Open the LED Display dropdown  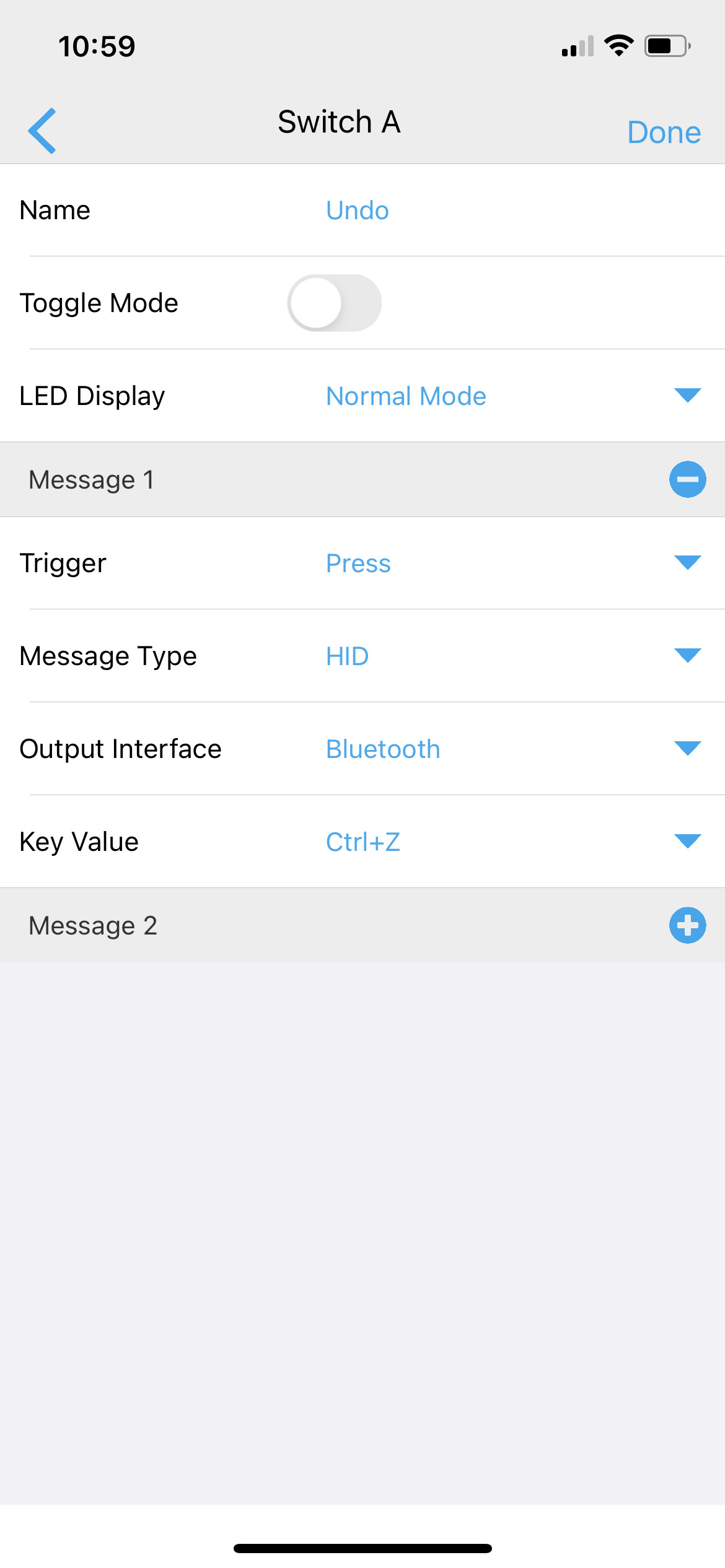tap(513, 396)
